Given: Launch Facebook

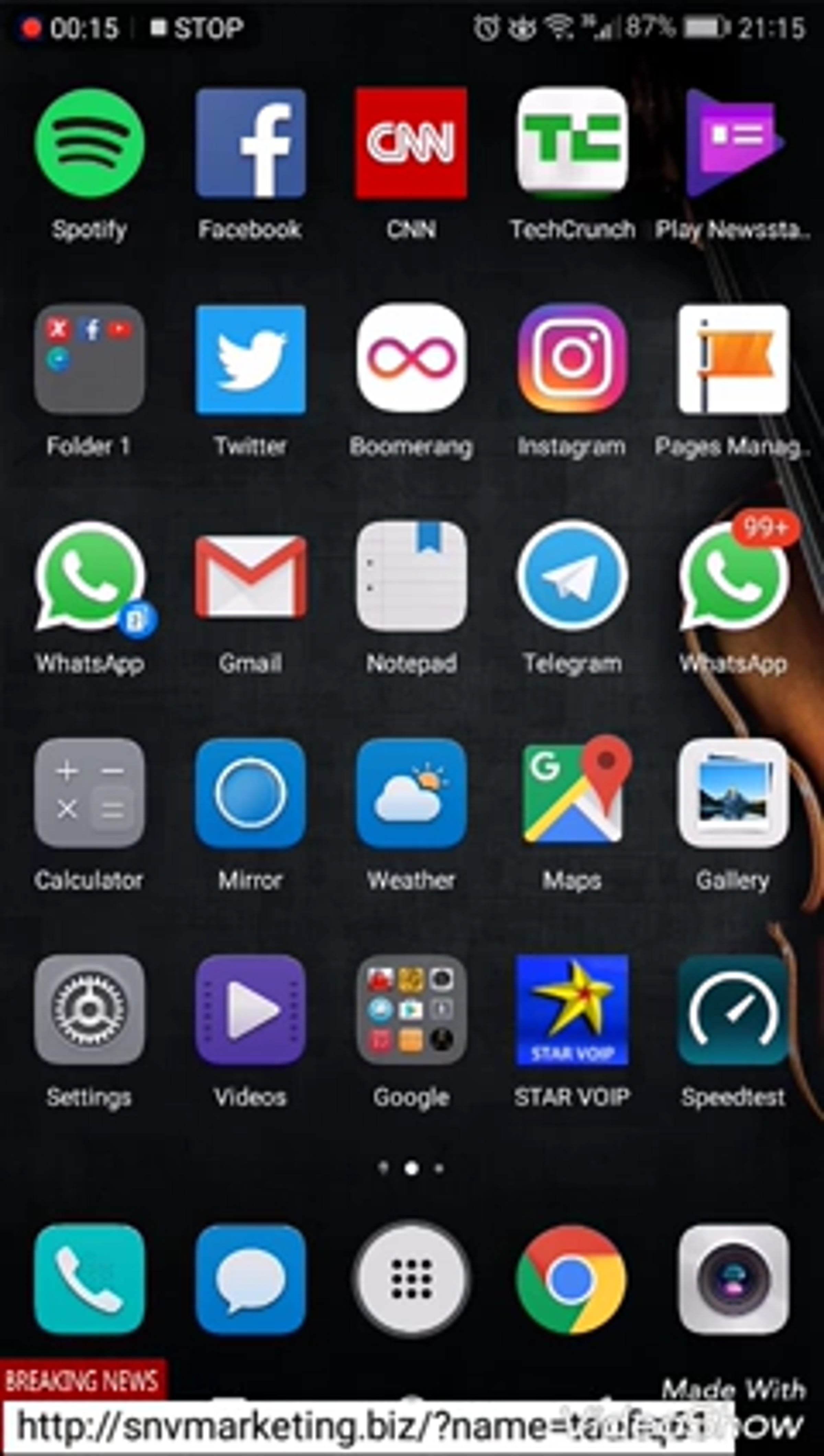Looking at the screenshot, I should (250, 144).
